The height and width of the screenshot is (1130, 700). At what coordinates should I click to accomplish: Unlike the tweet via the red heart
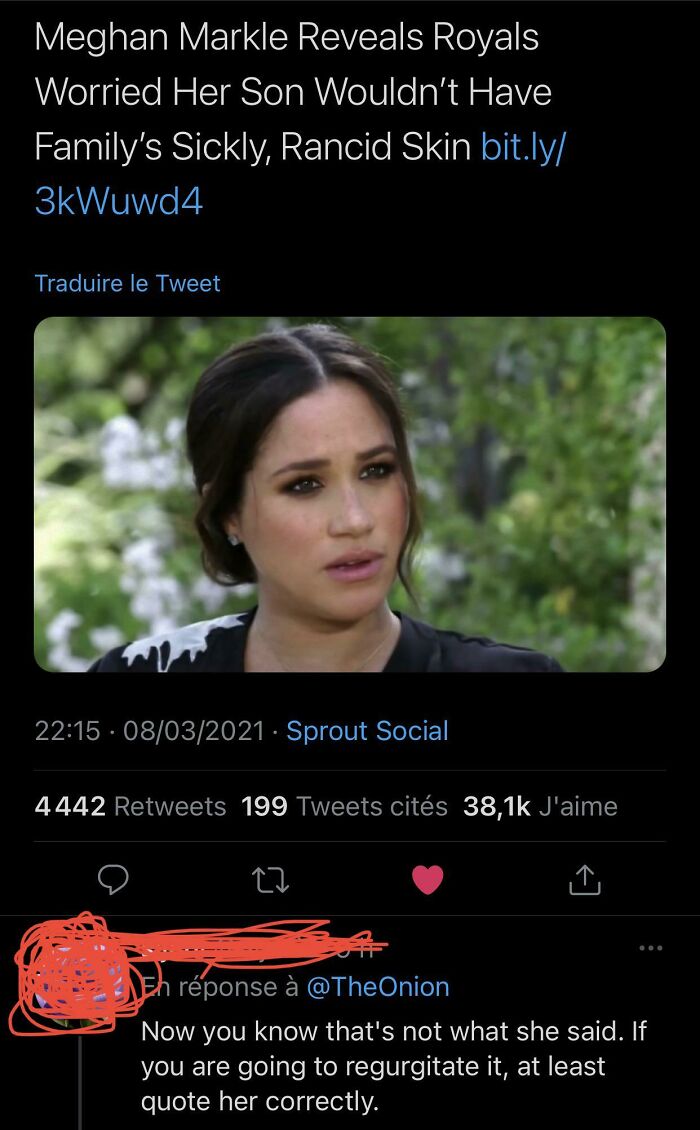pyautogui.click(x=427, y=879)
